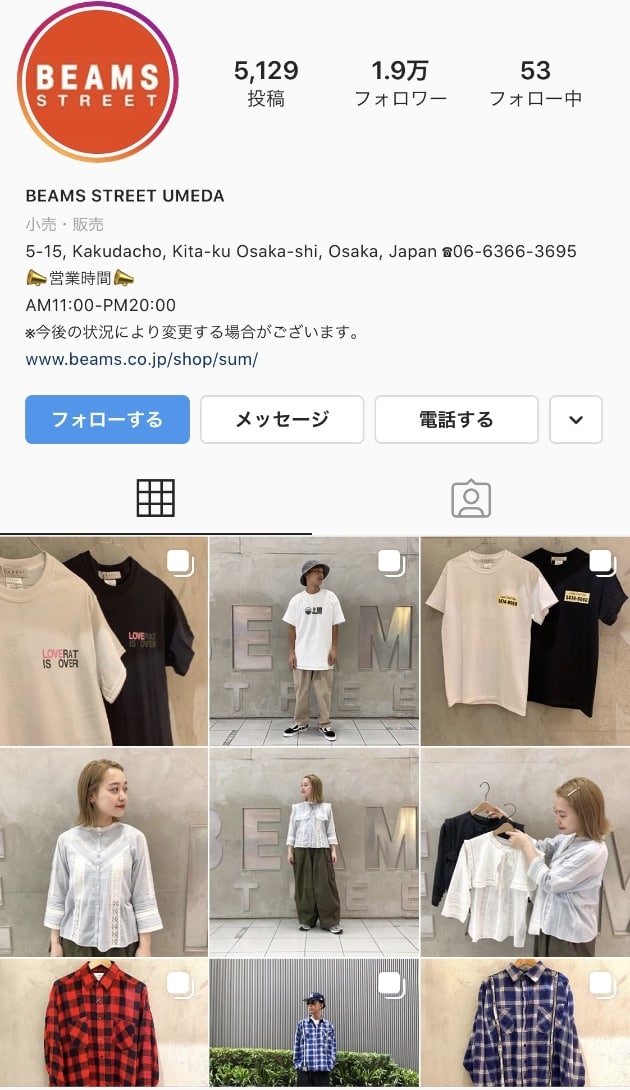Screen dimensions: 630x1090
Task: Open post of person before green hedge
Action: [314, 1022]
